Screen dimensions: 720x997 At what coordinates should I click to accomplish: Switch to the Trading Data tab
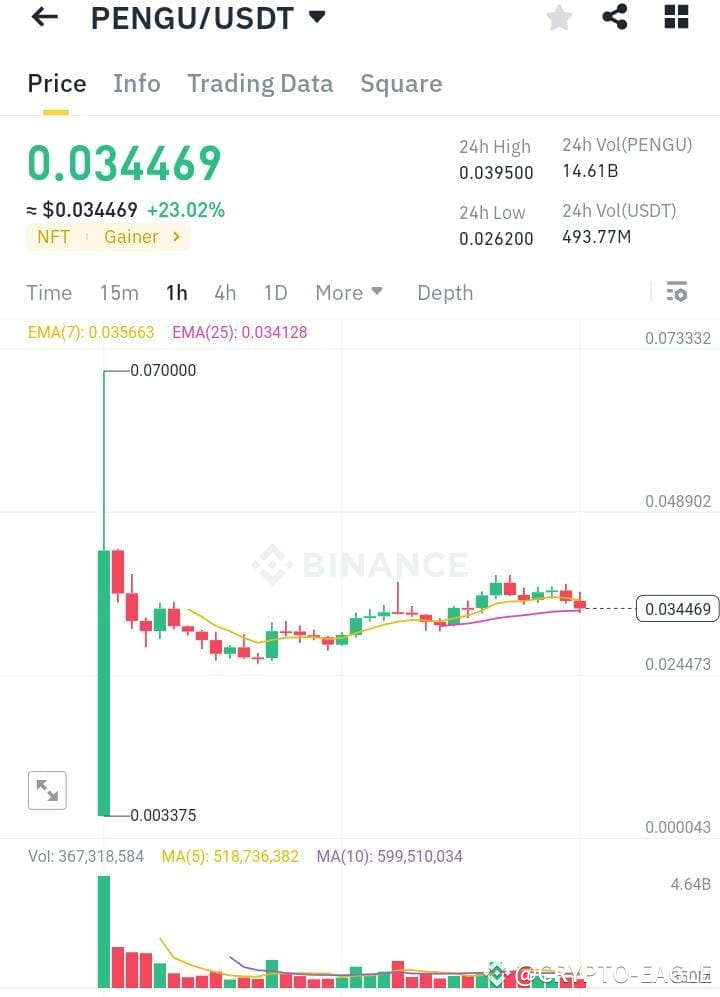[260, 83]
